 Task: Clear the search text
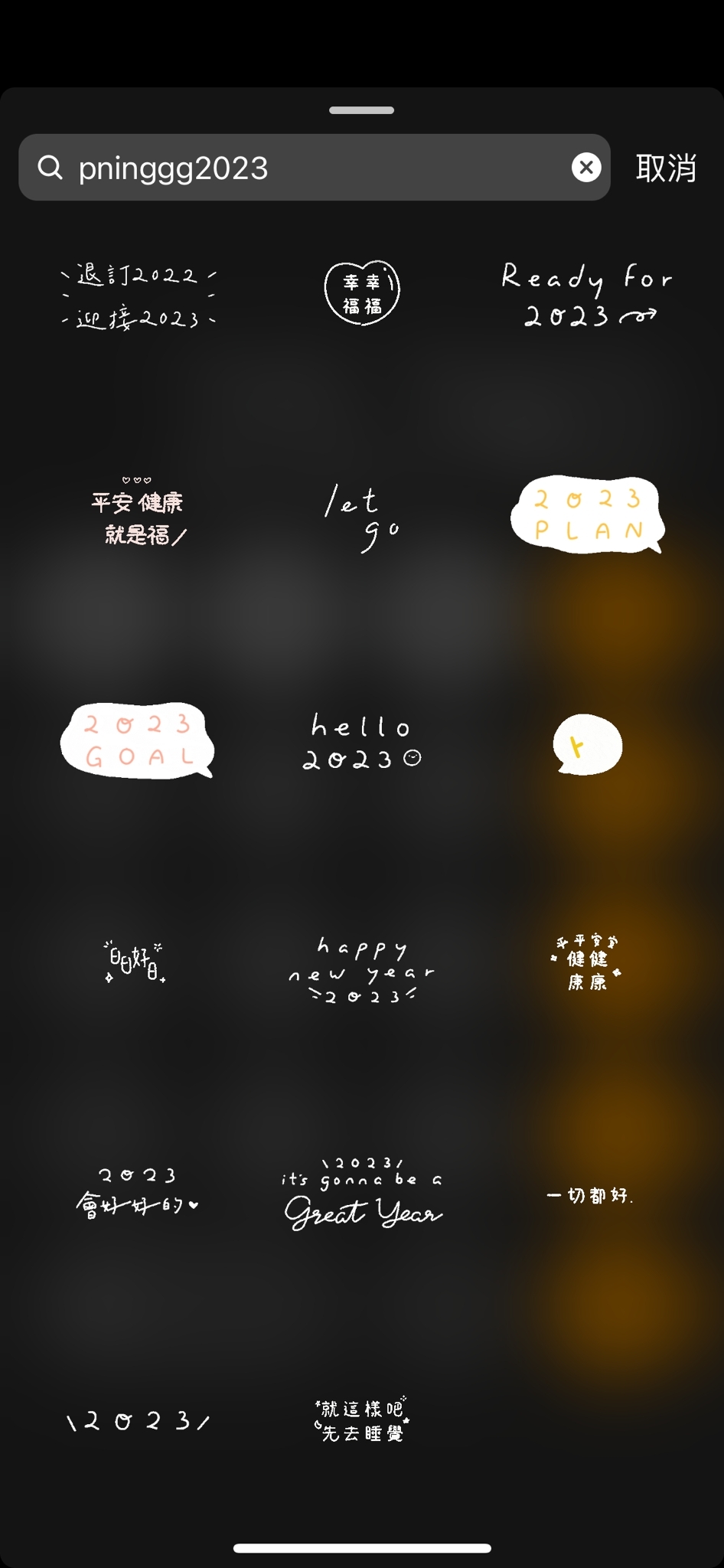586,167
